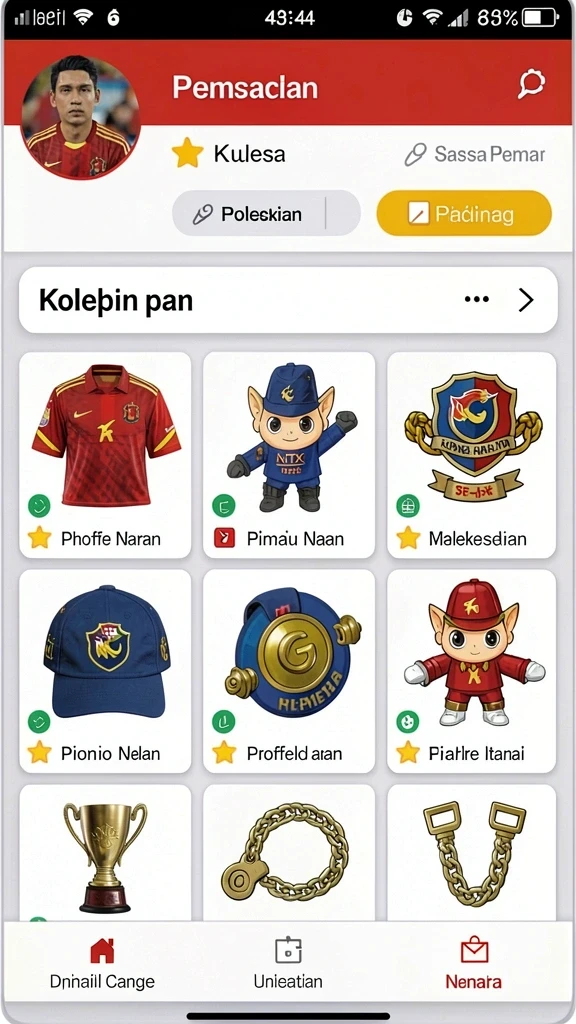
Task: Open the Malekesdian crest card
Action: click(472, 455)
